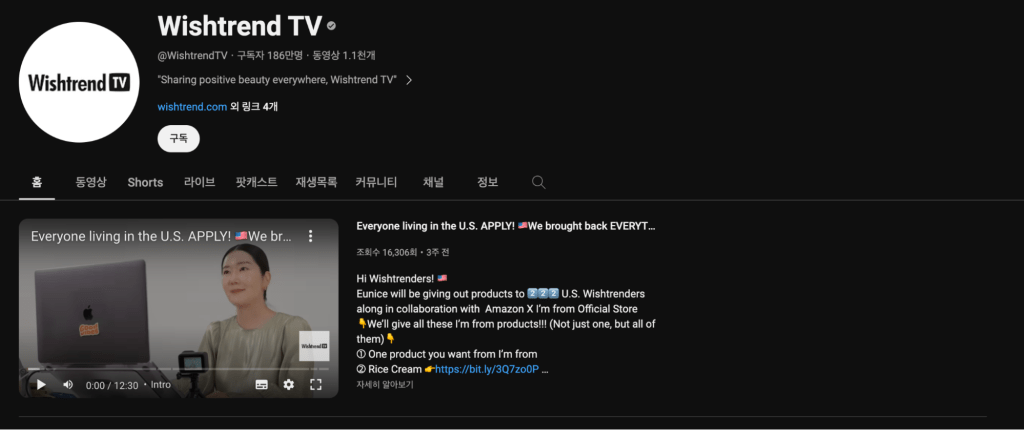The width and height of the screenshot is (1024, 430).
Task: Select the 재생목록 tab
Action: tap(316, 182)
